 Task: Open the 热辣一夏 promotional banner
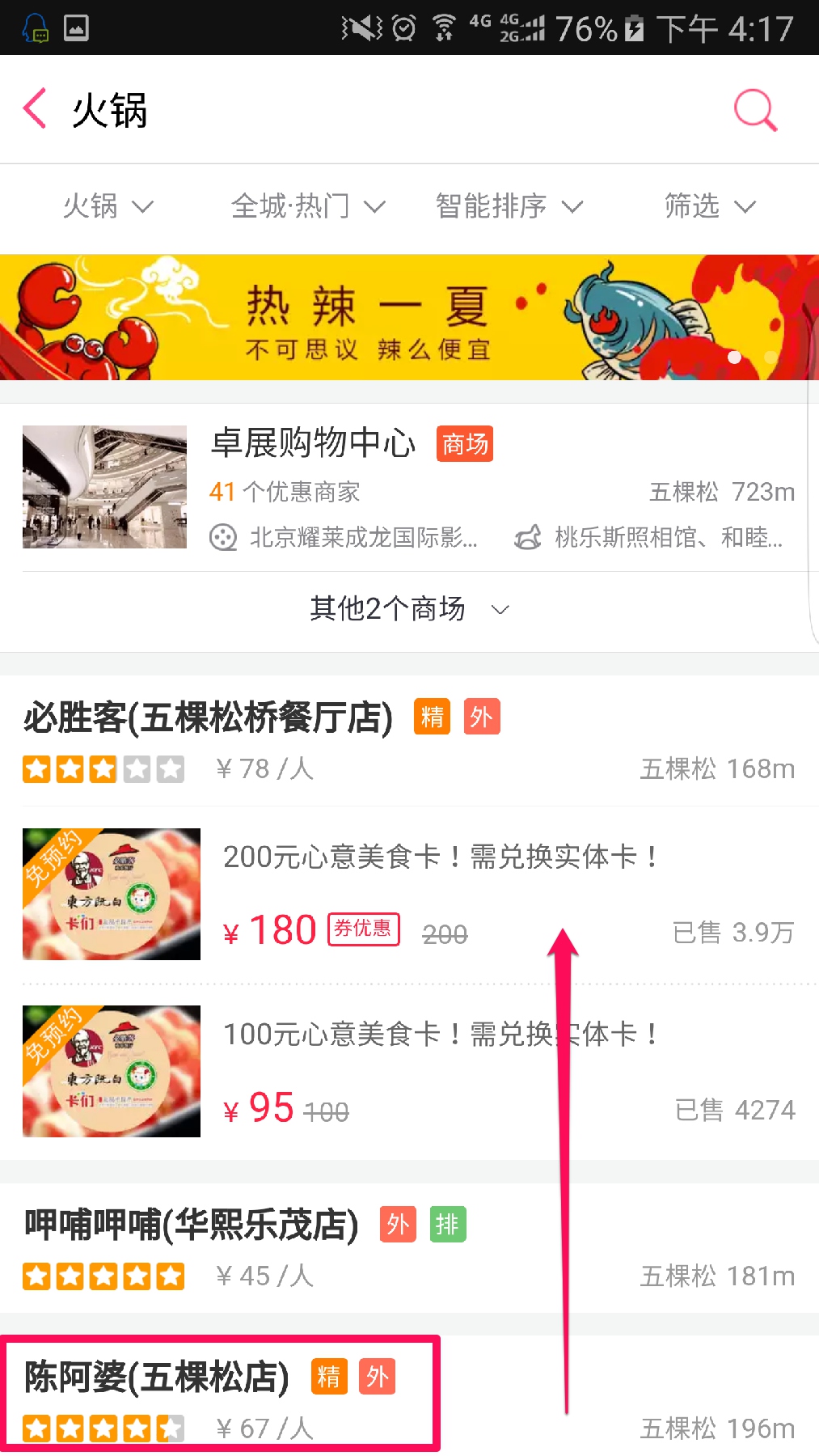tap(409, 318)
